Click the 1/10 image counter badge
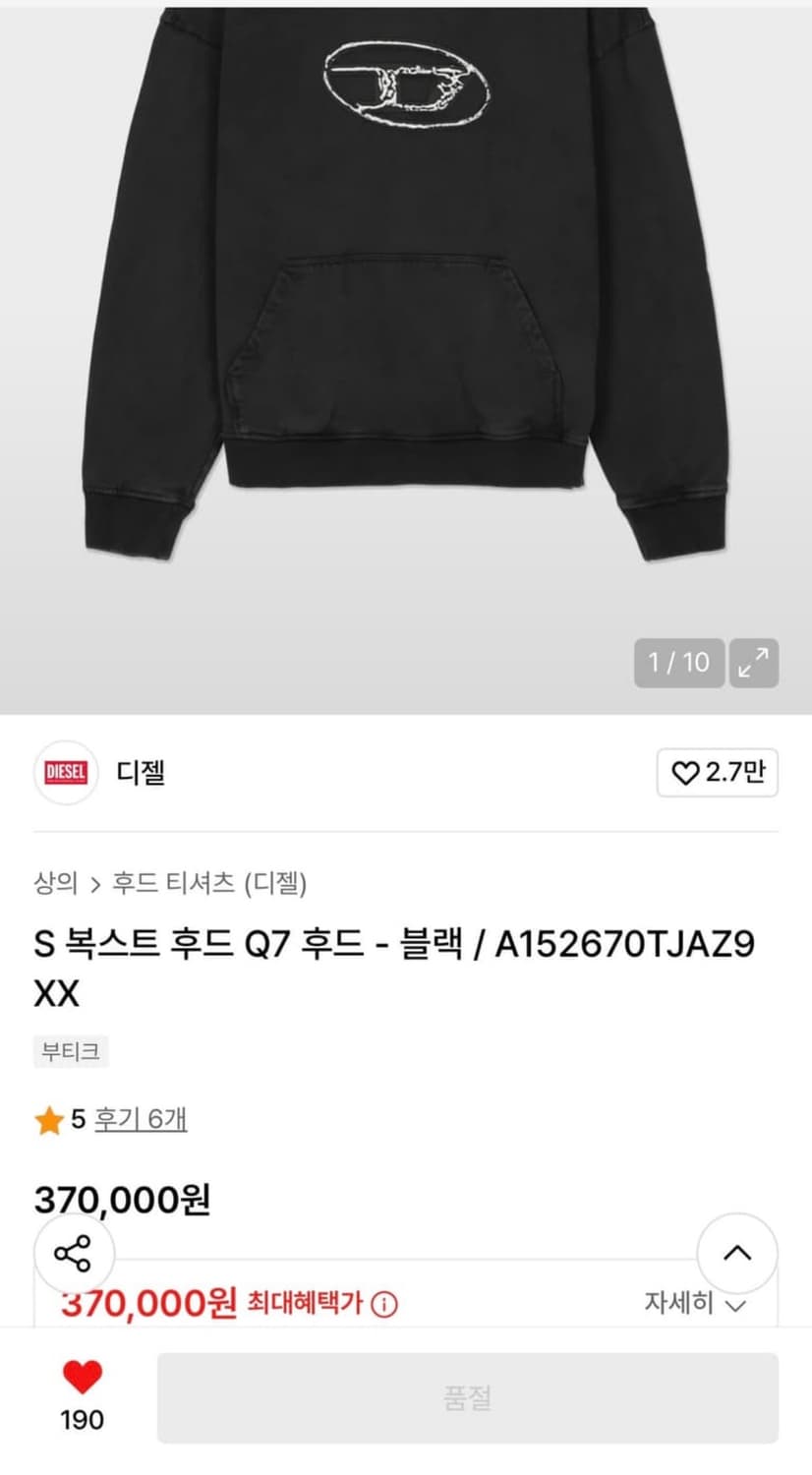The width and height of the screenshot is (812, 1475). [677, 664]
